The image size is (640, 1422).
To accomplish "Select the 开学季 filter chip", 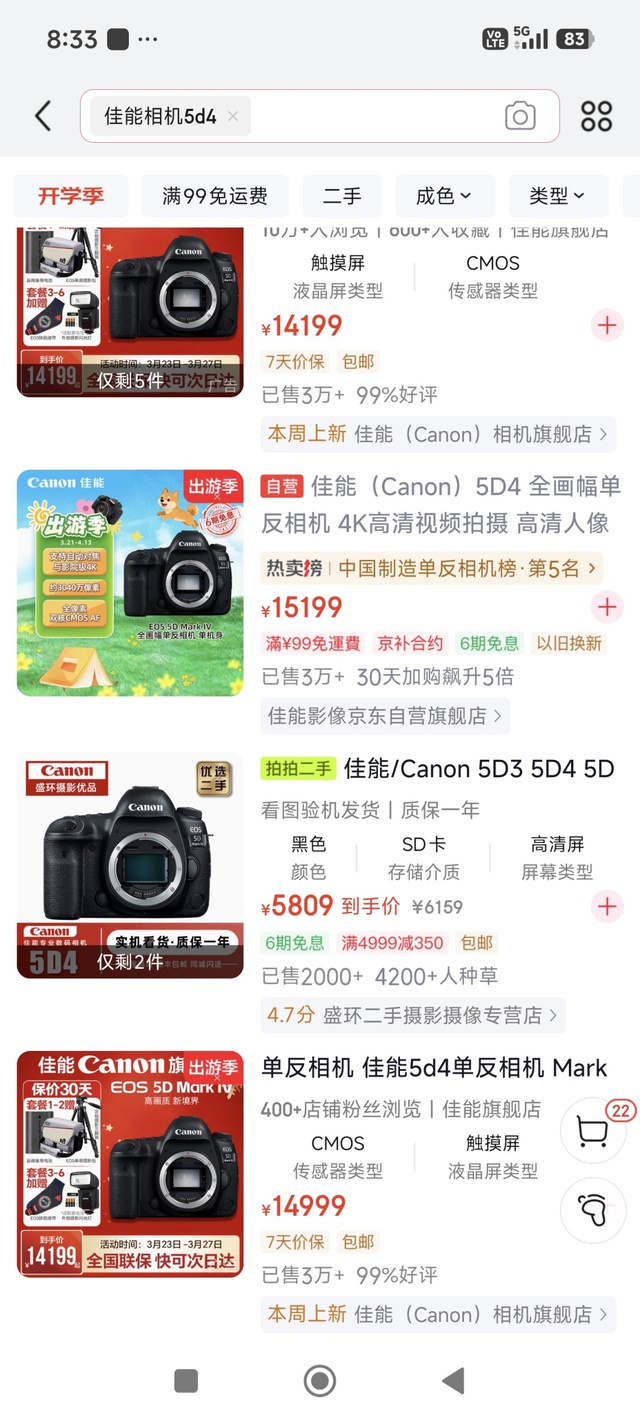I will coord(71,196).
